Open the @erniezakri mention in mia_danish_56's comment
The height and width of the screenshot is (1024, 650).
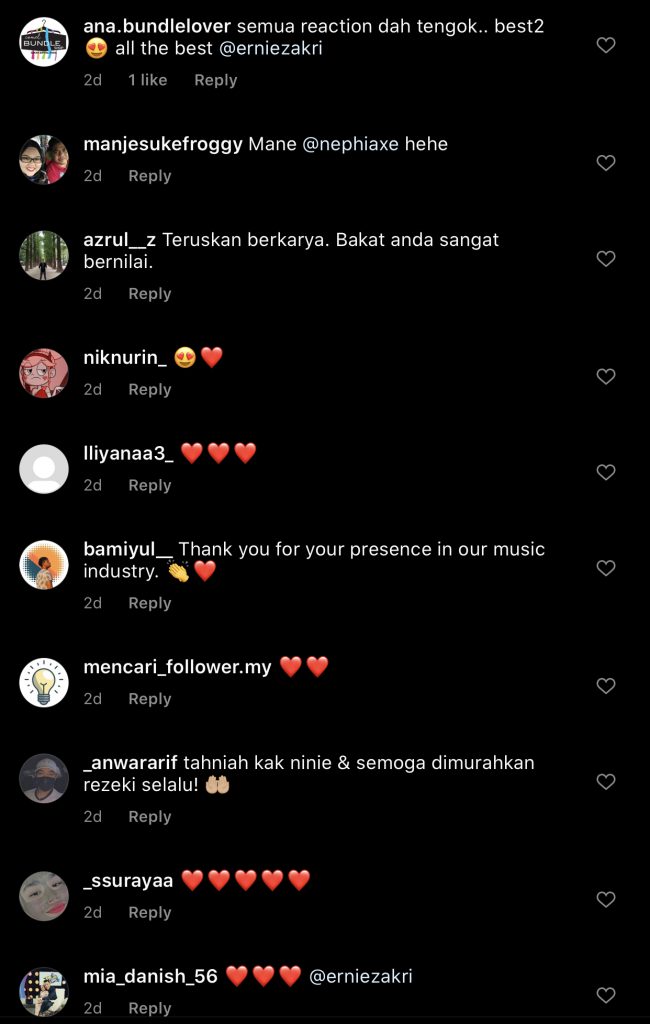point(360,977)
